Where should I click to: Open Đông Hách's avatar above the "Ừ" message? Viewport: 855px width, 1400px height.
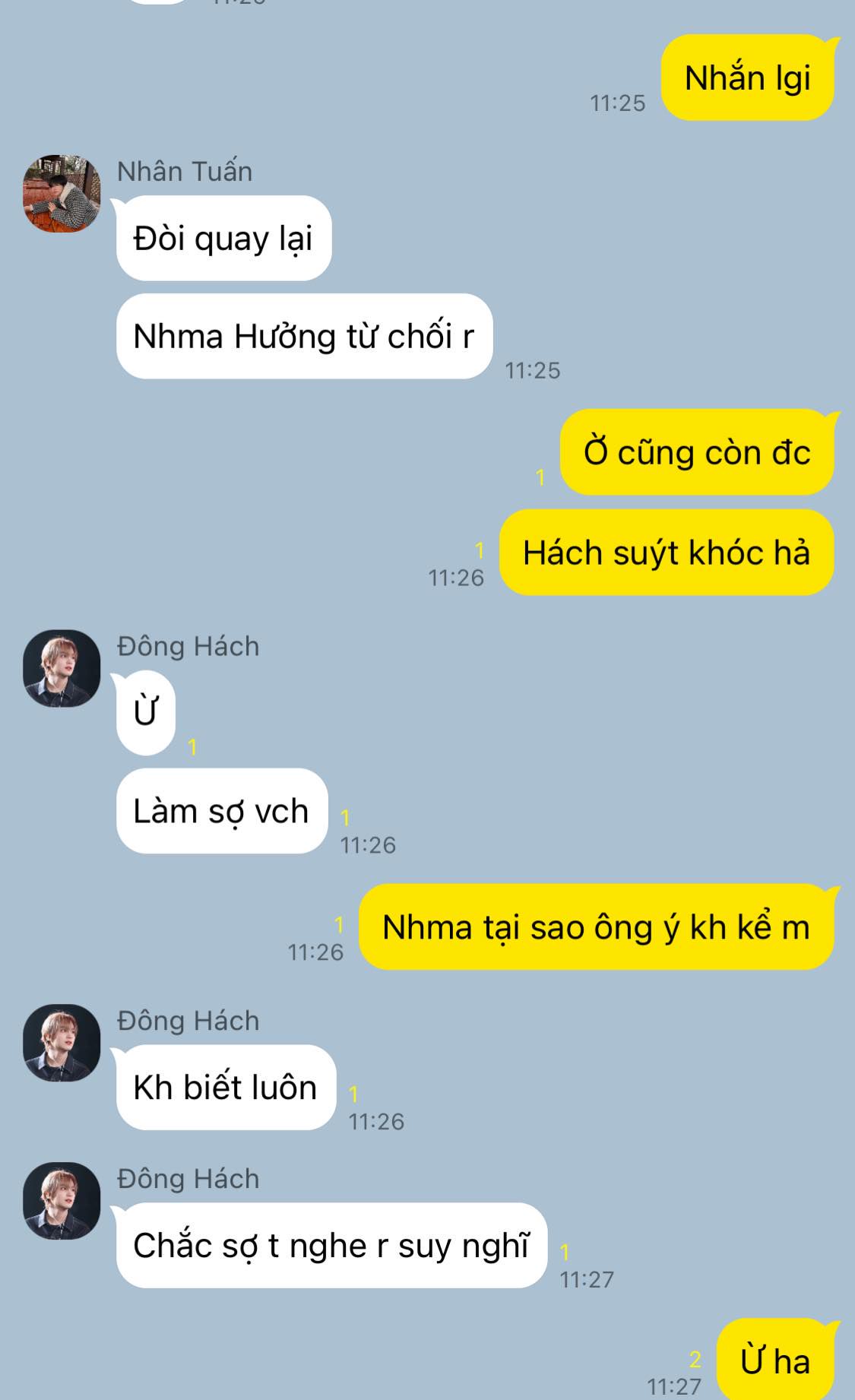click(62, 668)
